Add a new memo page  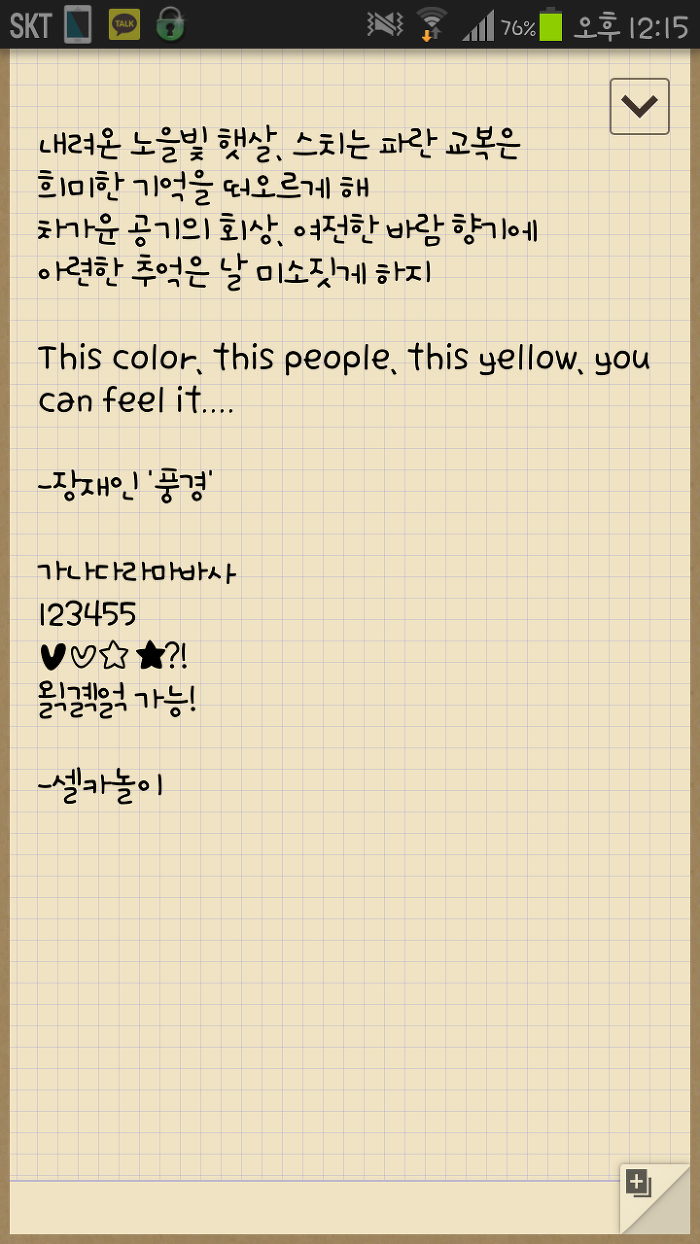[640, 1184]
